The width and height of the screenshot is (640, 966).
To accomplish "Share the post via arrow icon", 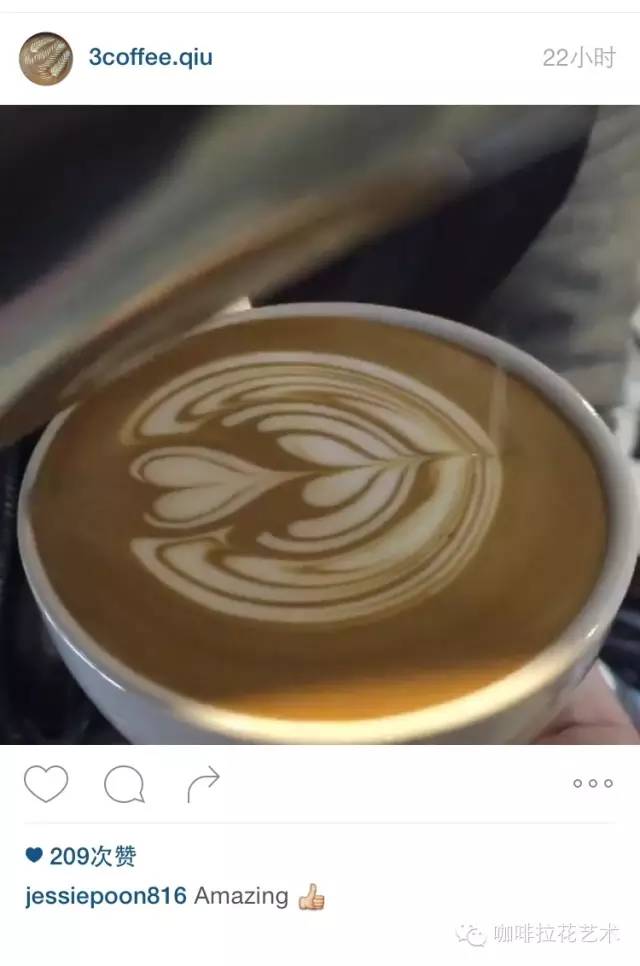I will (x=203, y=784).
